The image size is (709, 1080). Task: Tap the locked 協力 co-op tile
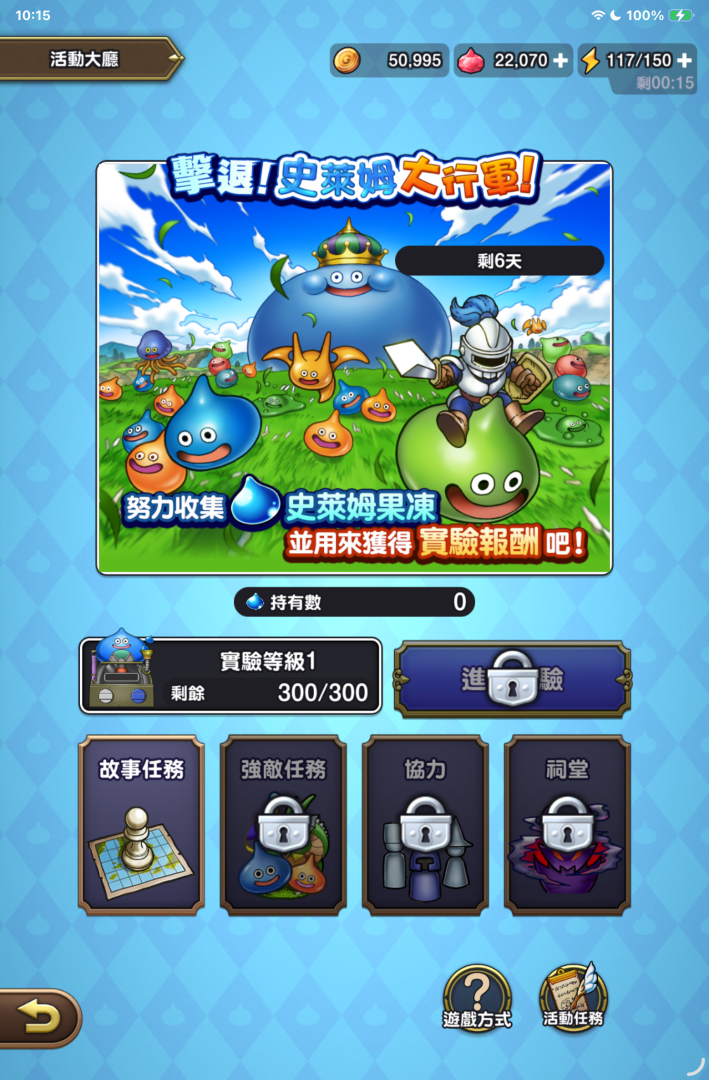point(425,825)
